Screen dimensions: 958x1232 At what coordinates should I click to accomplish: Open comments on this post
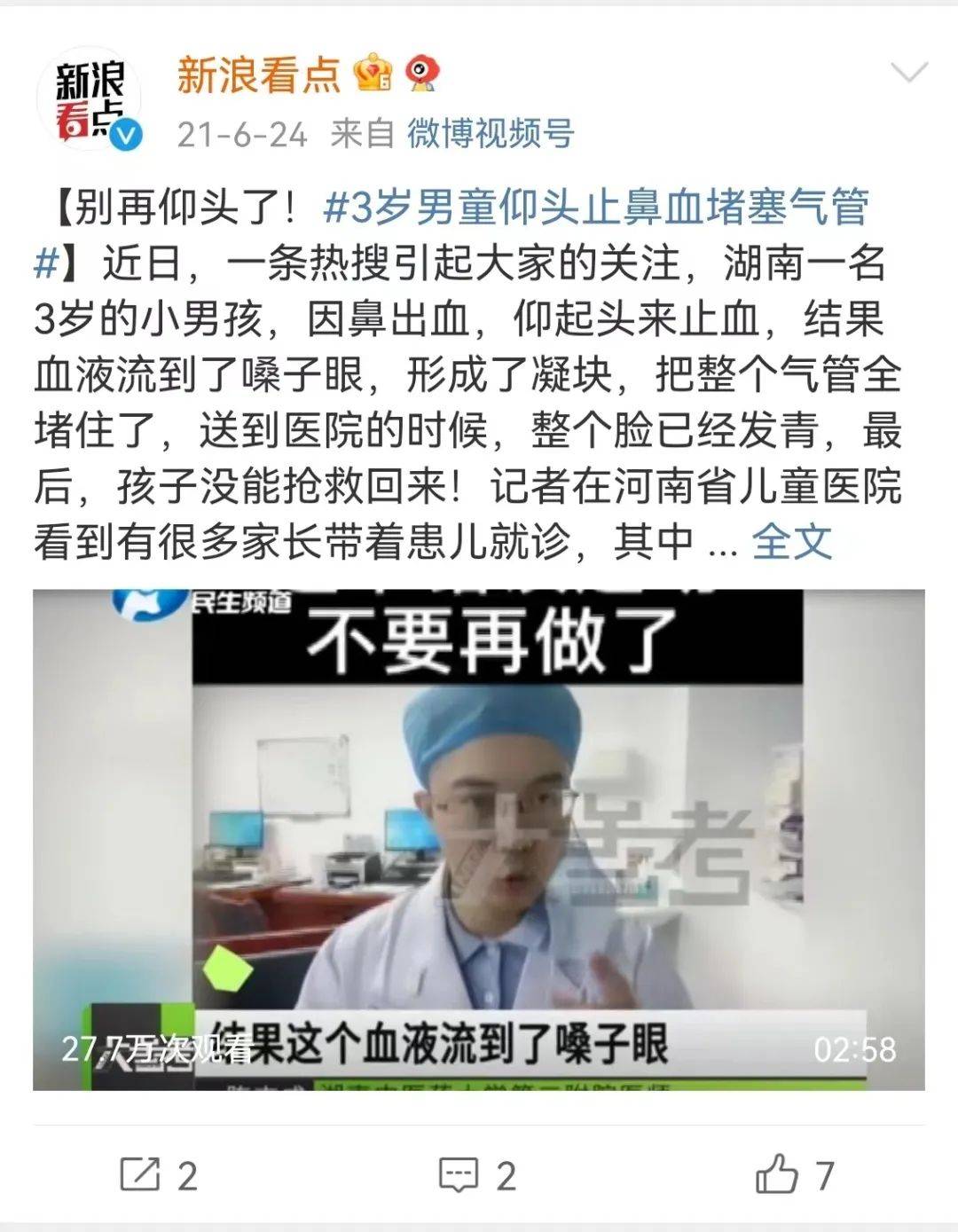(477, 1175)
